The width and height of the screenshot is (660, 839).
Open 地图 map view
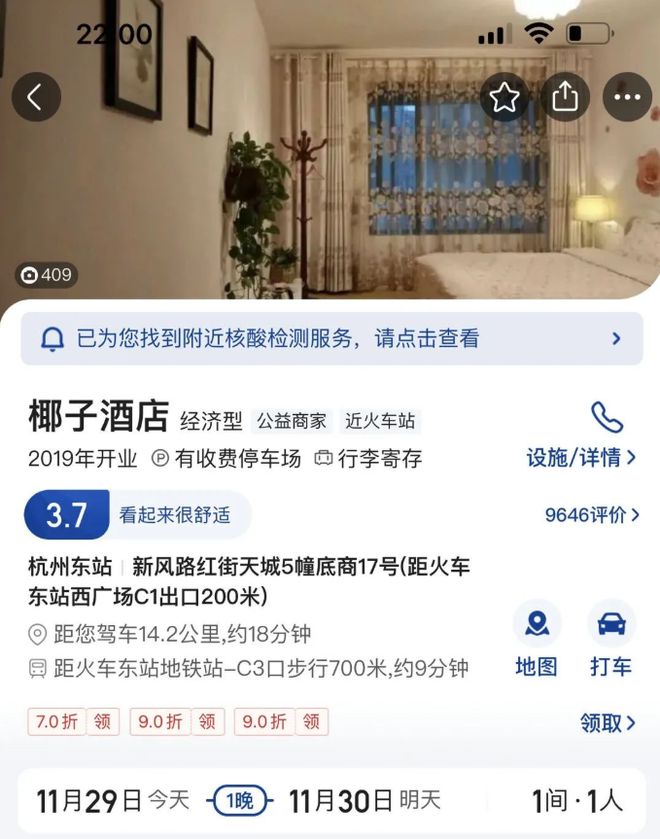[x=536, y=640]
